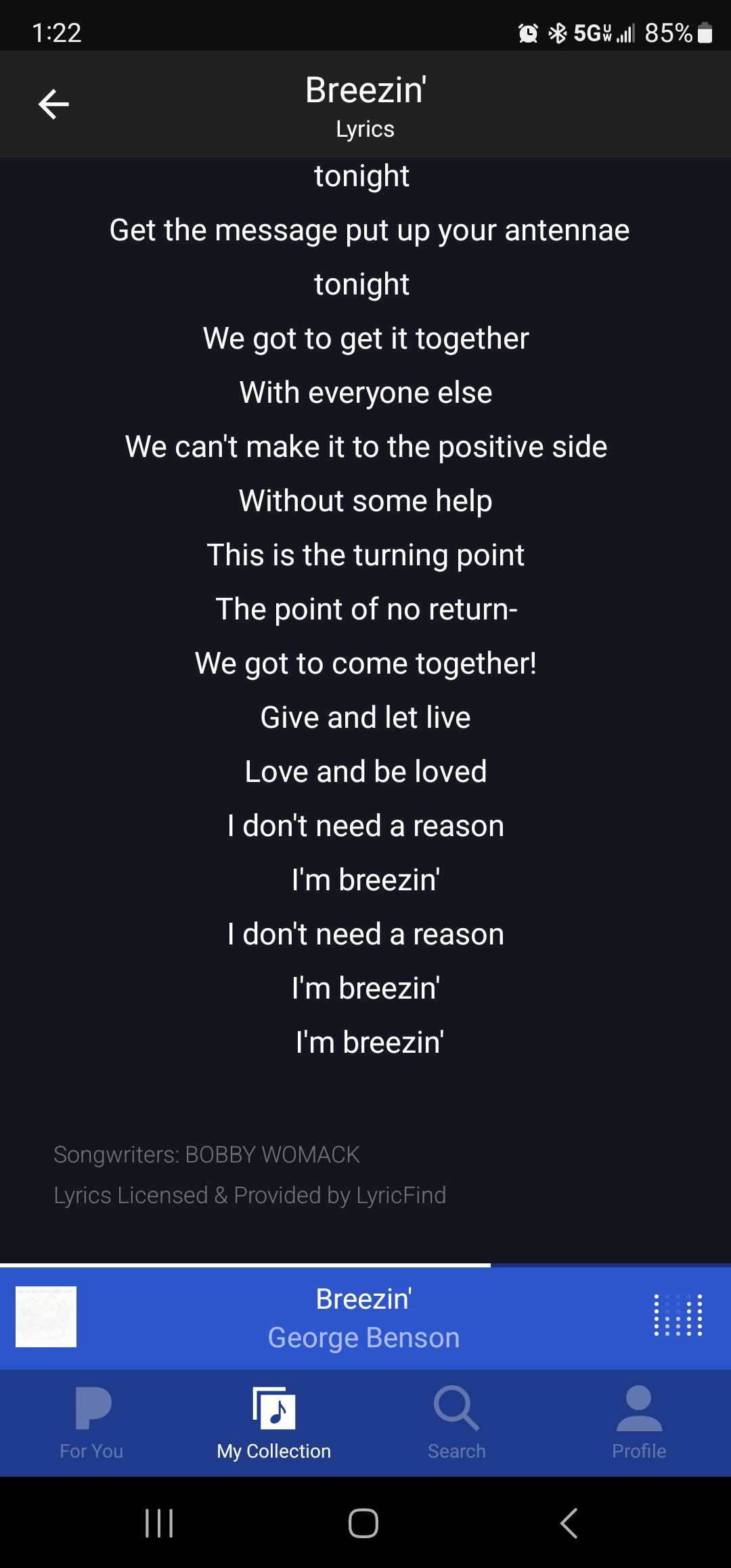731x1568 pixels.
Task: Tap the system home button
Action: coord(363,1523)
